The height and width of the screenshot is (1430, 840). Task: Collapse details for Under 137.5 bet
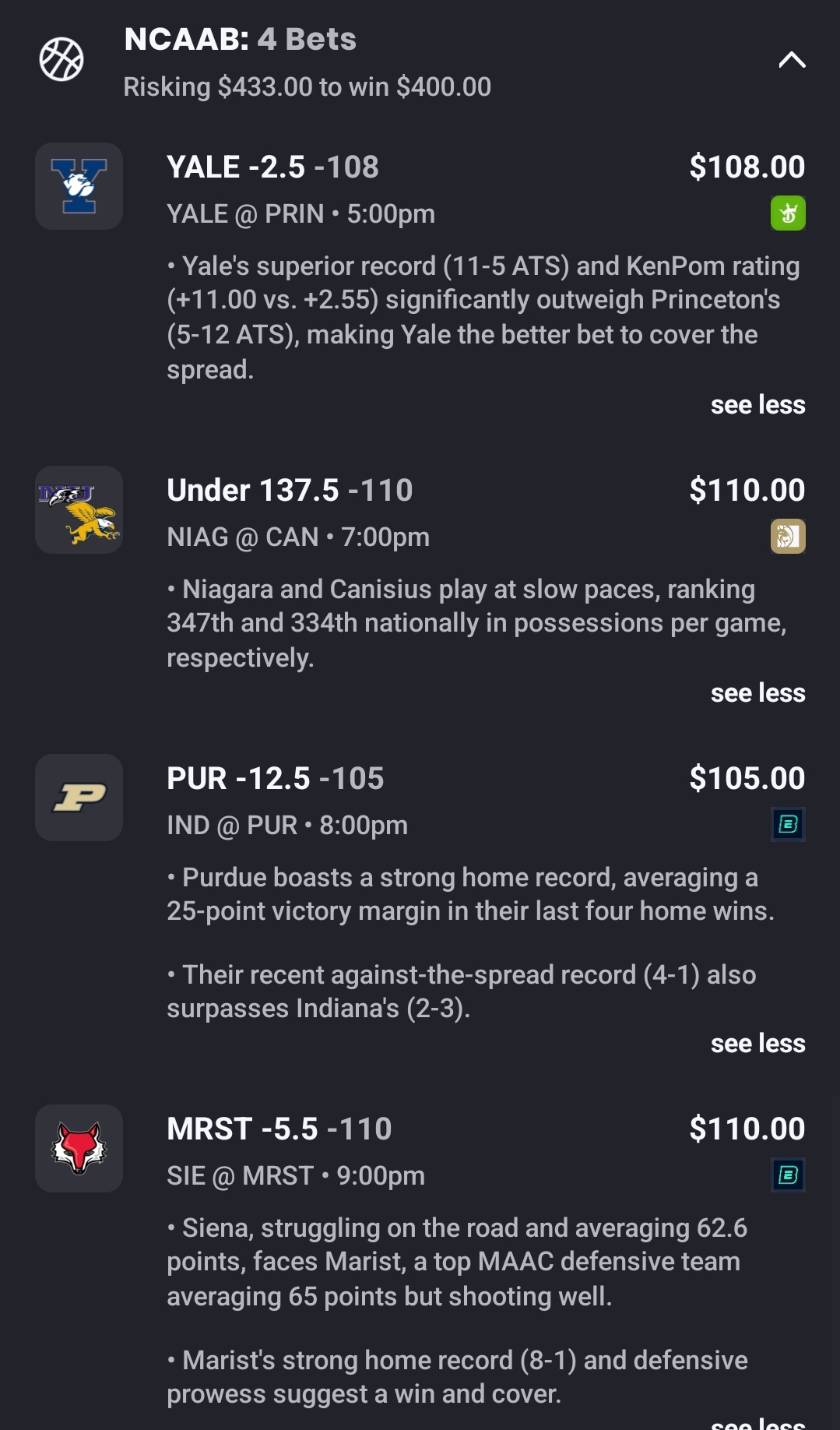(x=757, y=693)
